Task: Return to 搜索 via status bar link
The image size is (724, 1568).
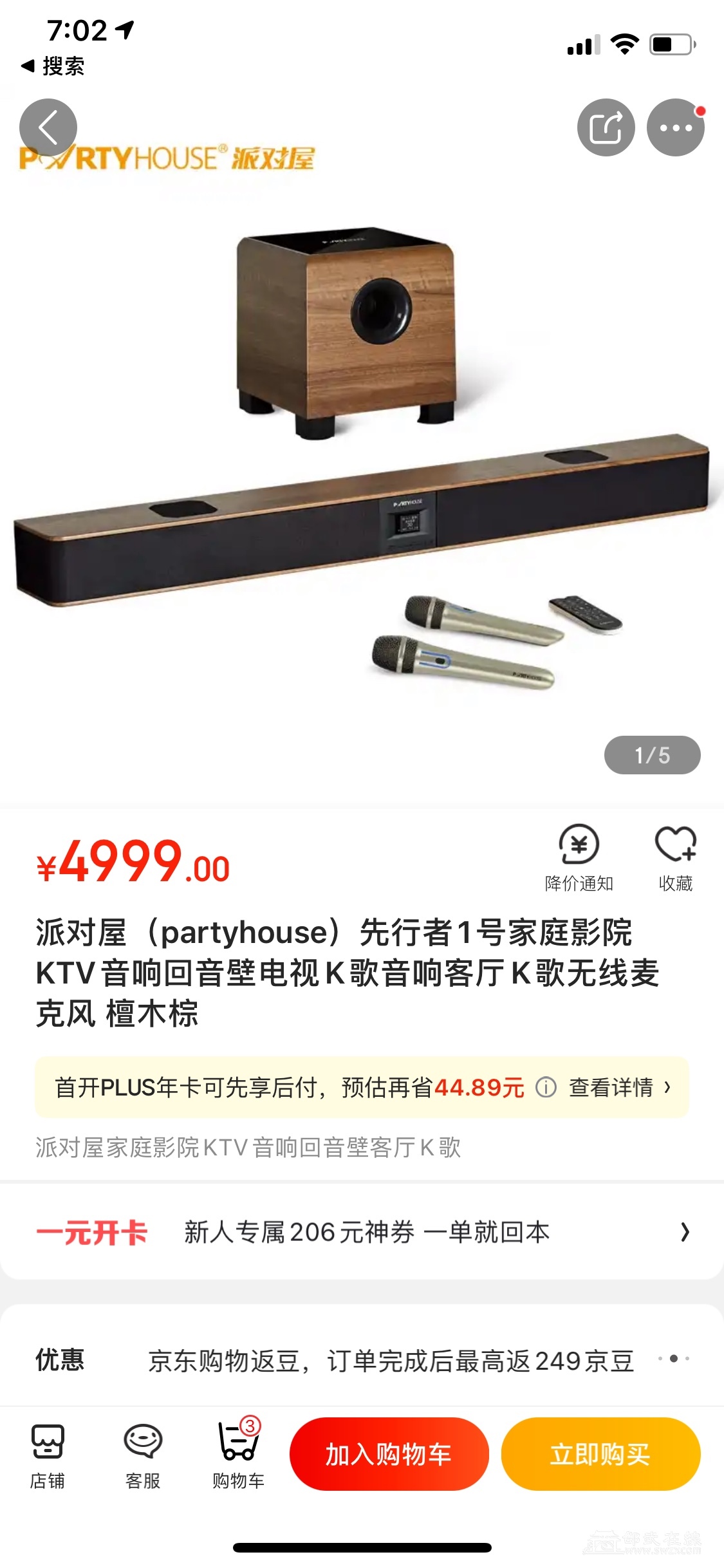Action: click(54, 66)
